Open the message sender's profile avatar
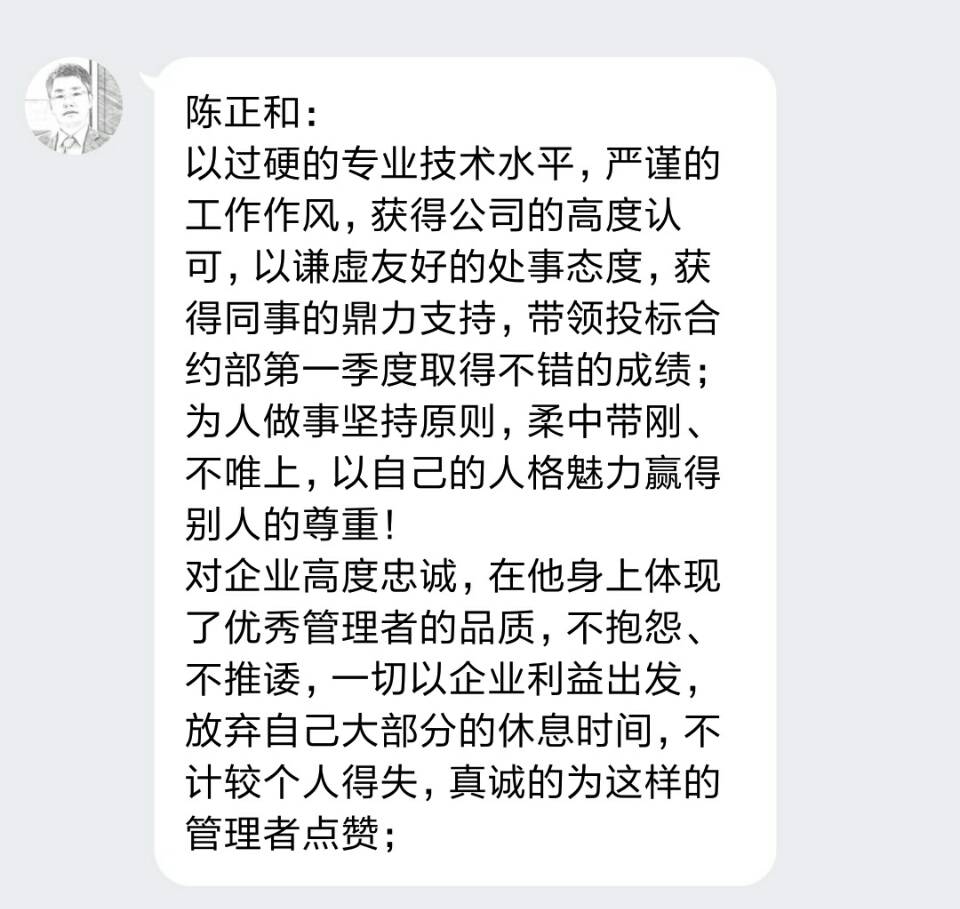The width and height of the screenshot is (960, 909). tap(74, 106)
